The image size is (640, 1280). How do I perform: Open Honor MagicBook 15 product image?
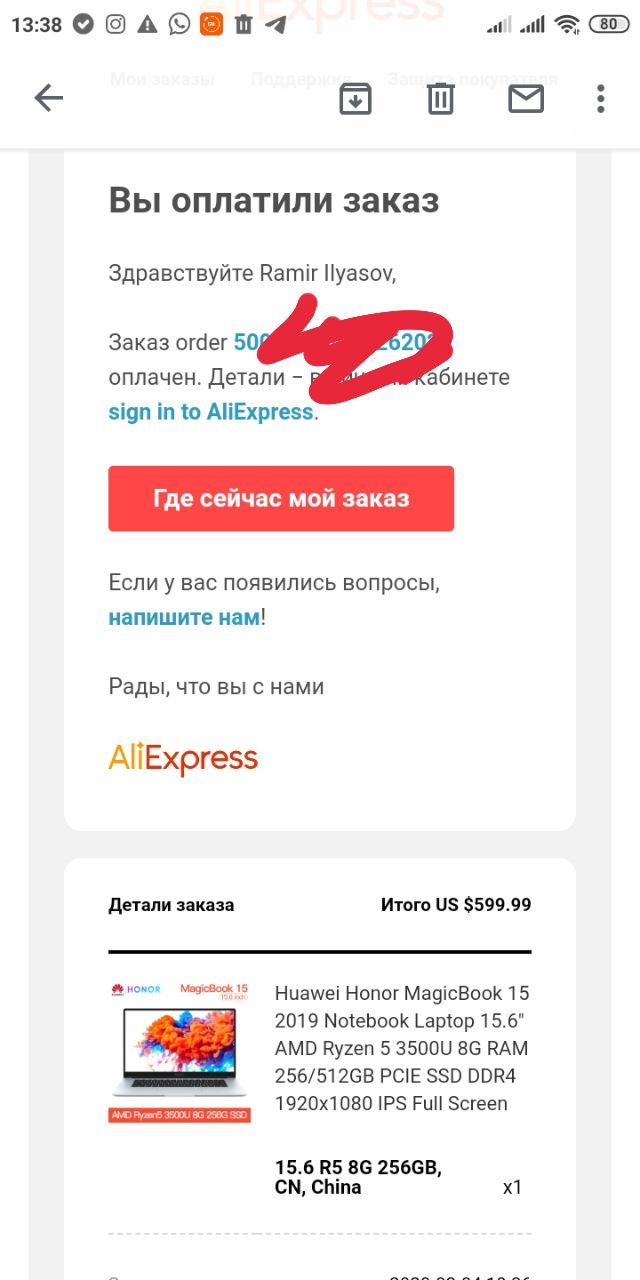[179, 1052]
